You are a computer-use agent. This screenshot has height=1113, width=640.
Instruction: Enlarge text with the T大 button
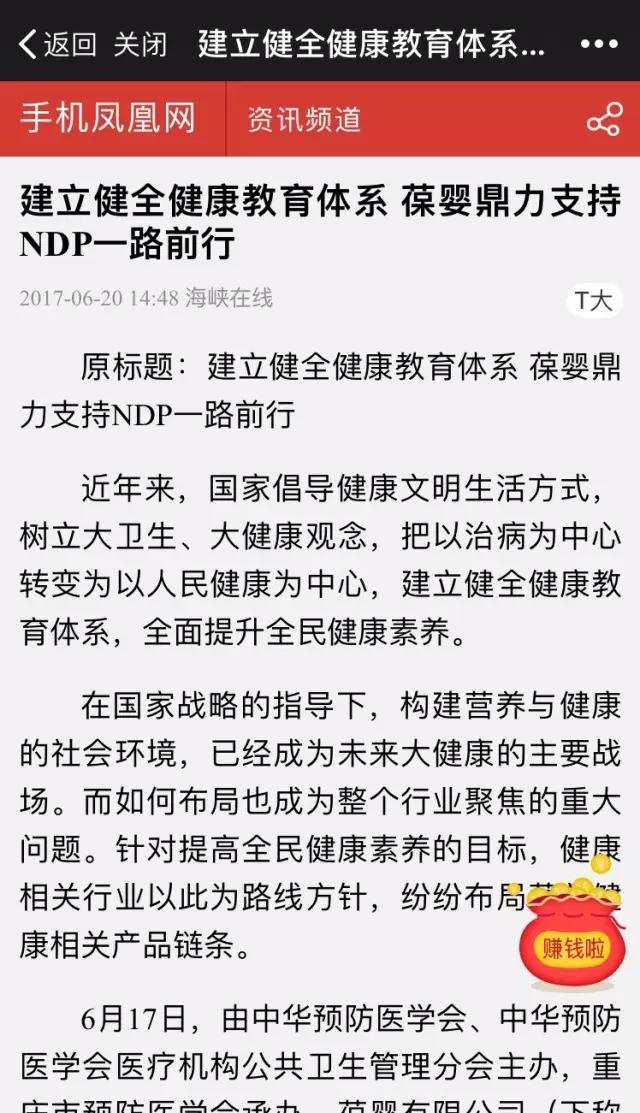pos(592,301)
